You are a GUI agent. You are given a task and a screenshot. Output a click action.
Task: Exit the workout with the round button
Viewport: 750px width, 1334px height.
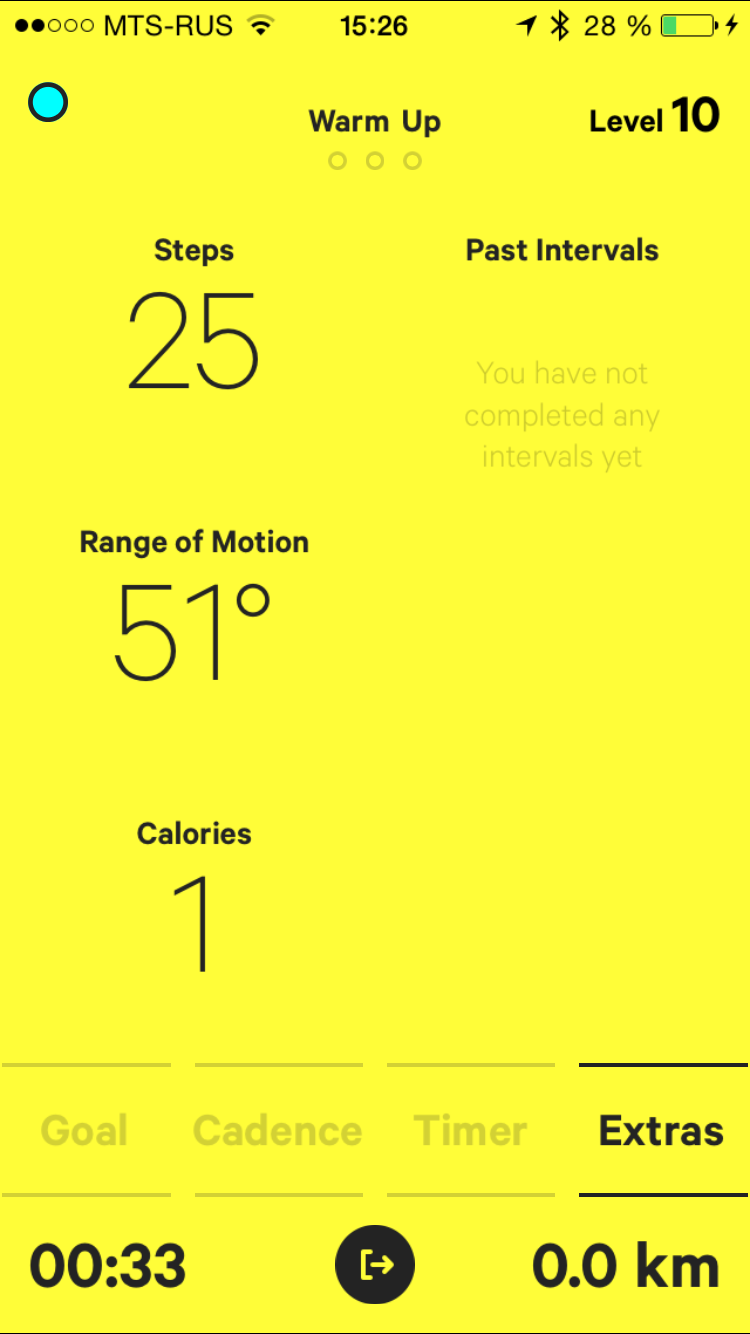click(x=375, y=1266)
